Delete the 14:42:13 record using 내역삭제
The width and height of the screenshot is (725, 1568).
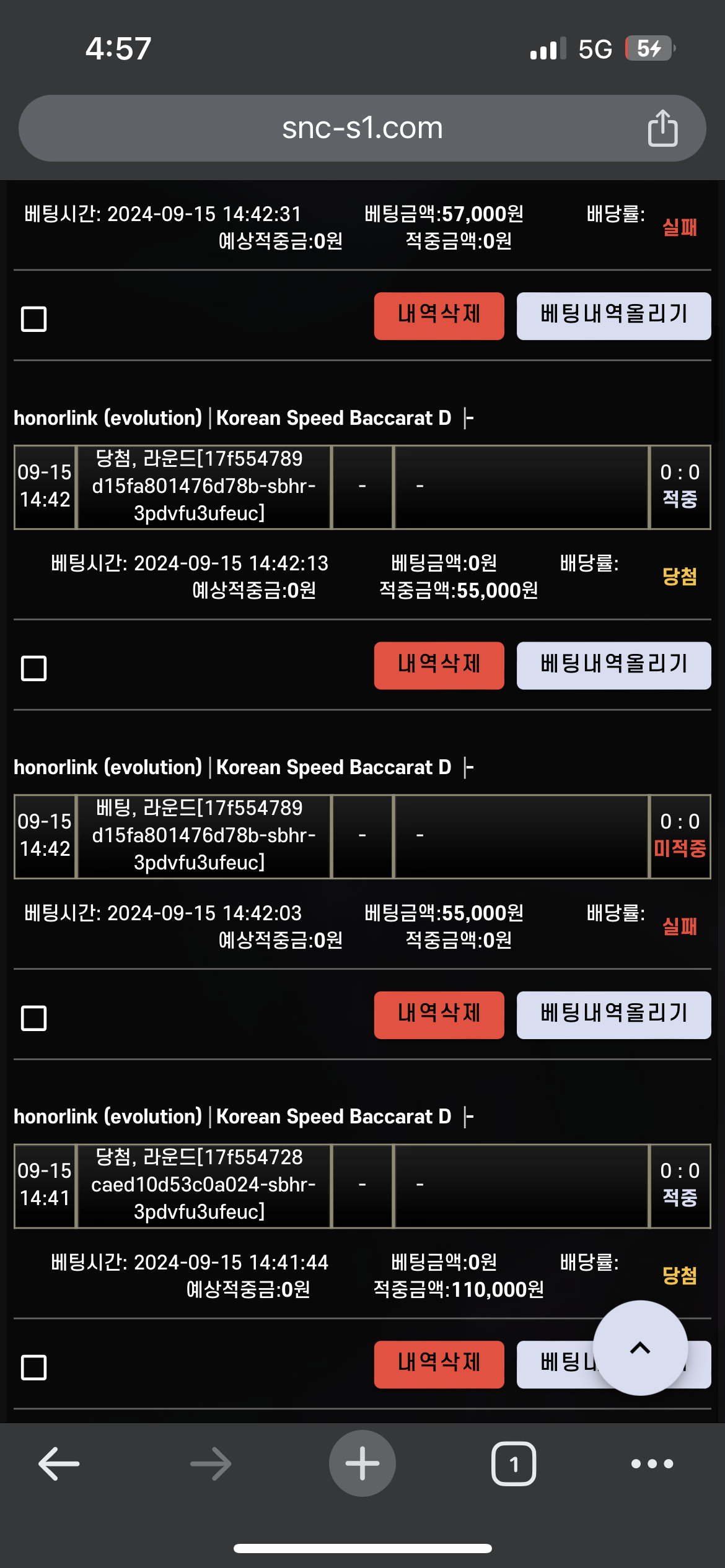439,665
